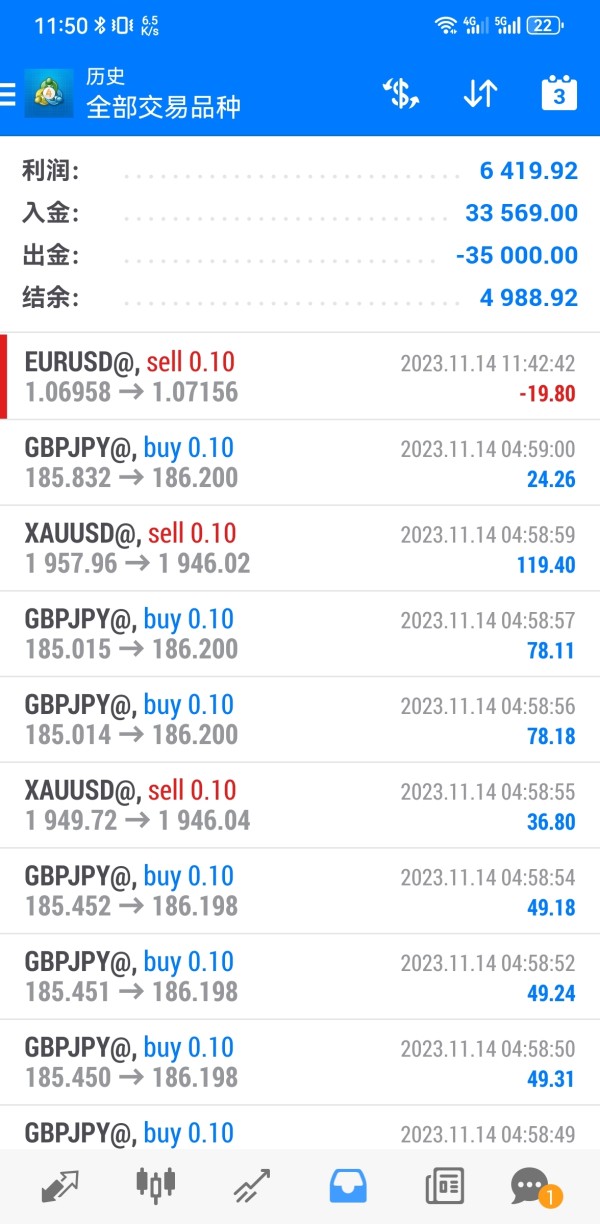The image size is (600, 1224).
Task: Open the GBPJPY trade with 49.24 profit
Action: click(300, 977)
